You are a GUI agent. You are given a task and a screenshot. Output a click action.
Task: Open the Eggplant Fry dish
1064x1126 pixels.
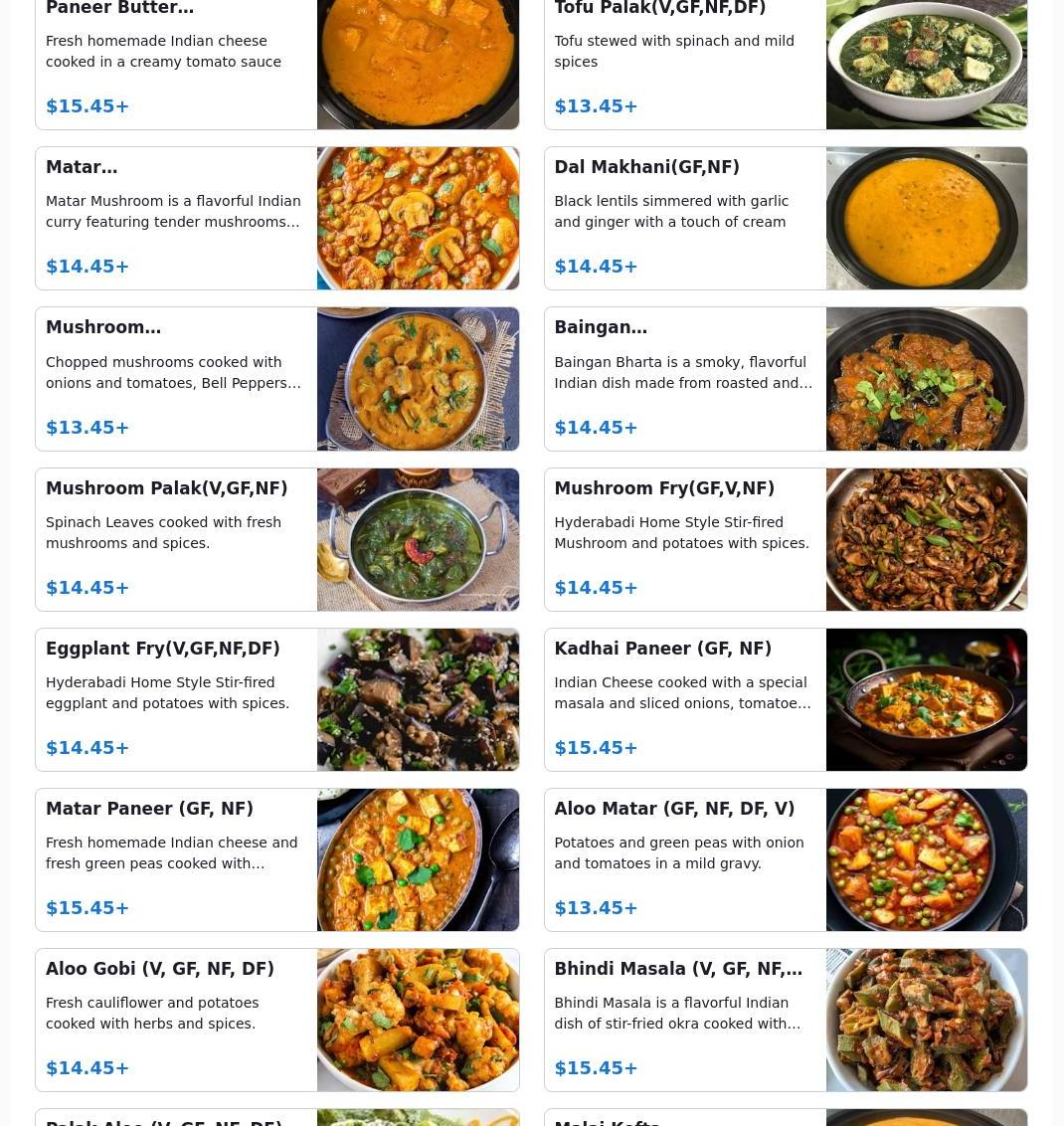276,699
